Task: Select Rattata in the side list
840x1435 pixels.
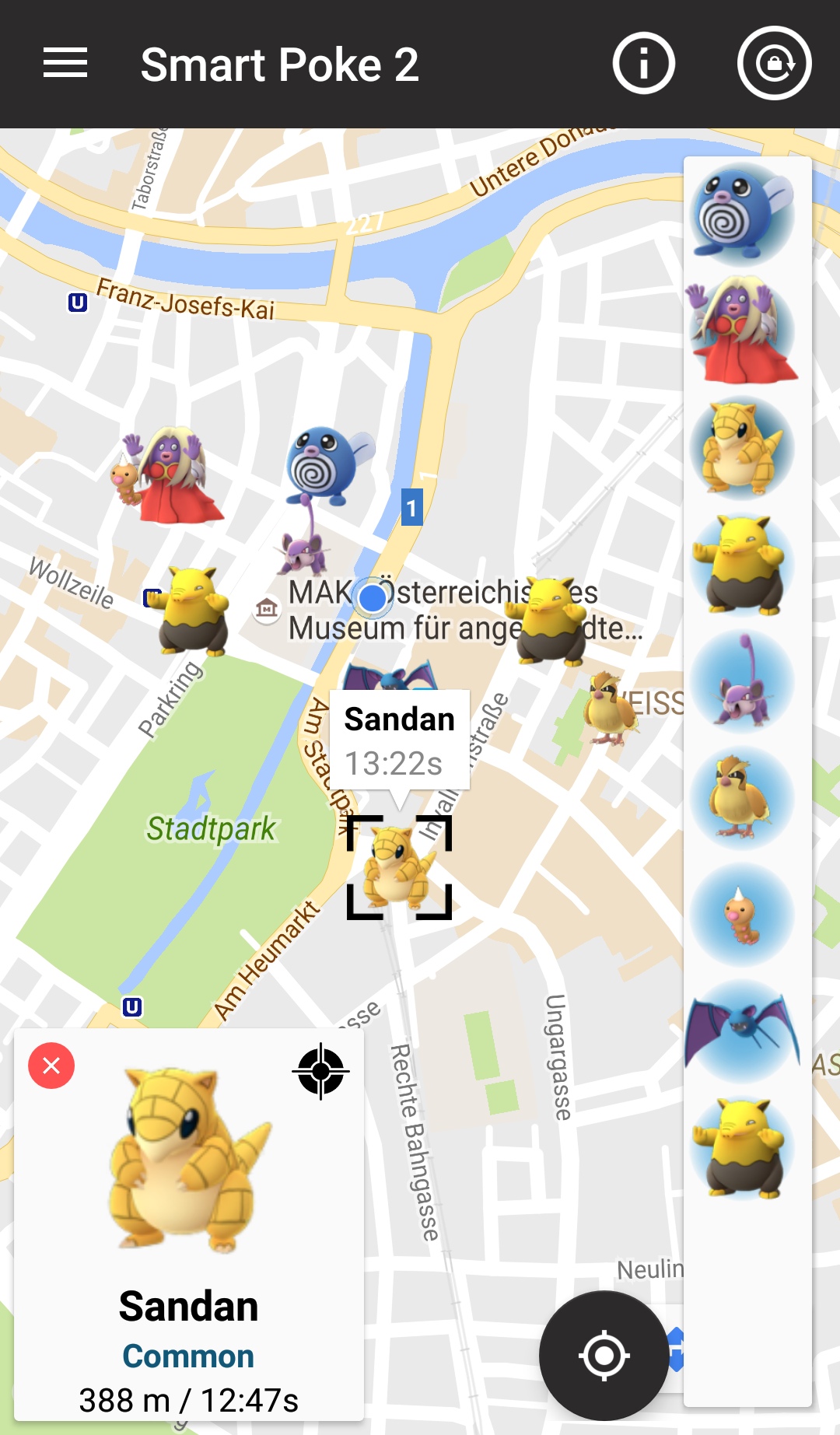Action: click(743, 681)
